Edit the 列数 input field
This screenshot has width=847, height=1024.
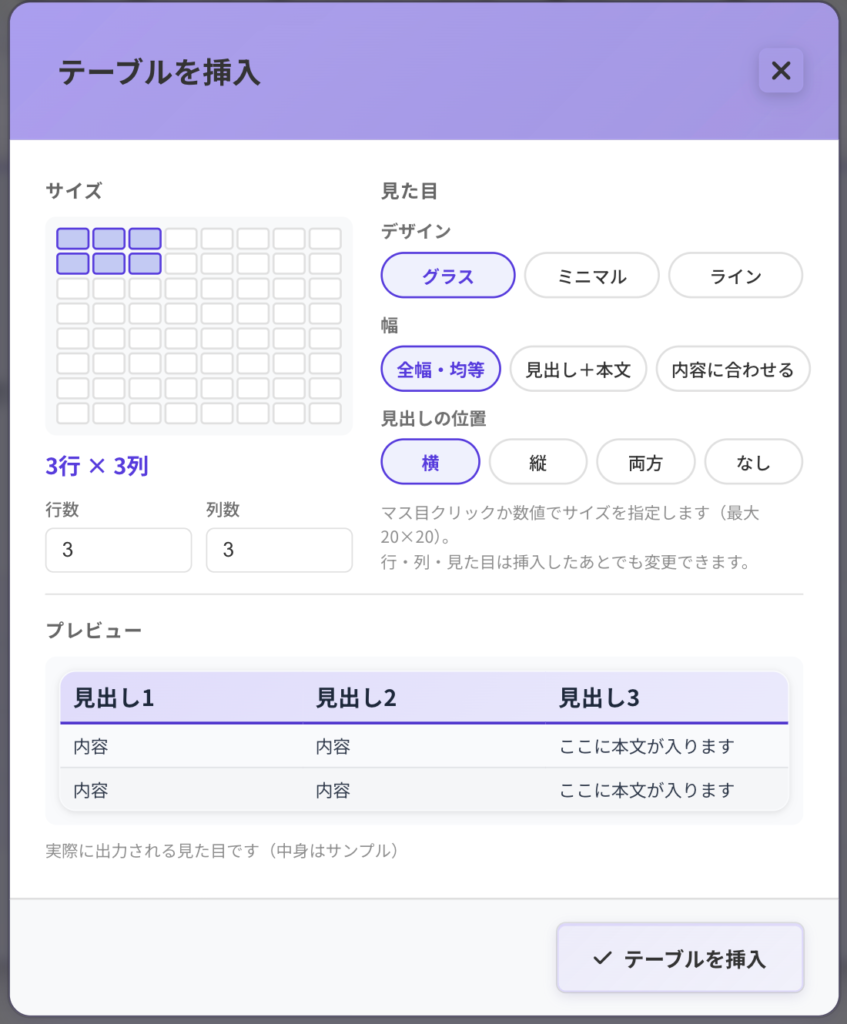279,550
